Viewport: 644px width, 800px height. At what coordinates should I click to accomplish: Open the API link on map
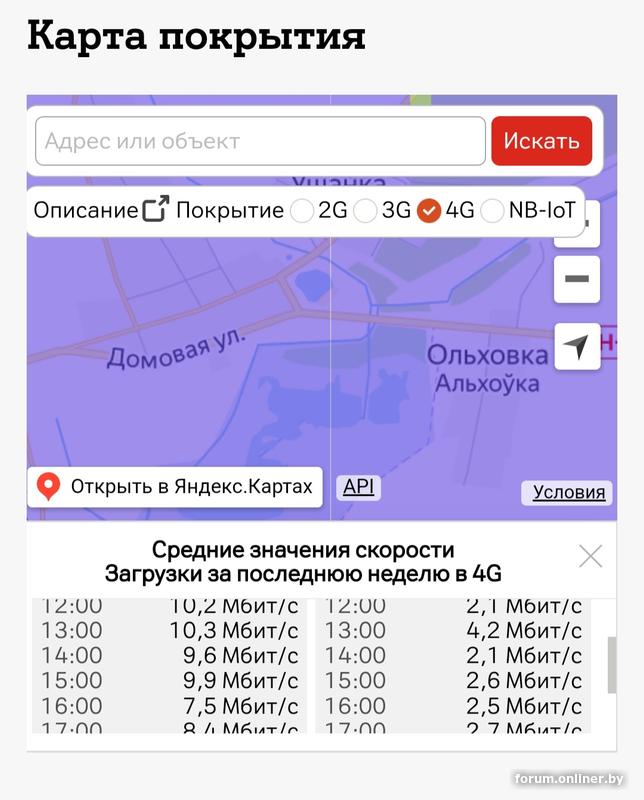tap(358, 487)
